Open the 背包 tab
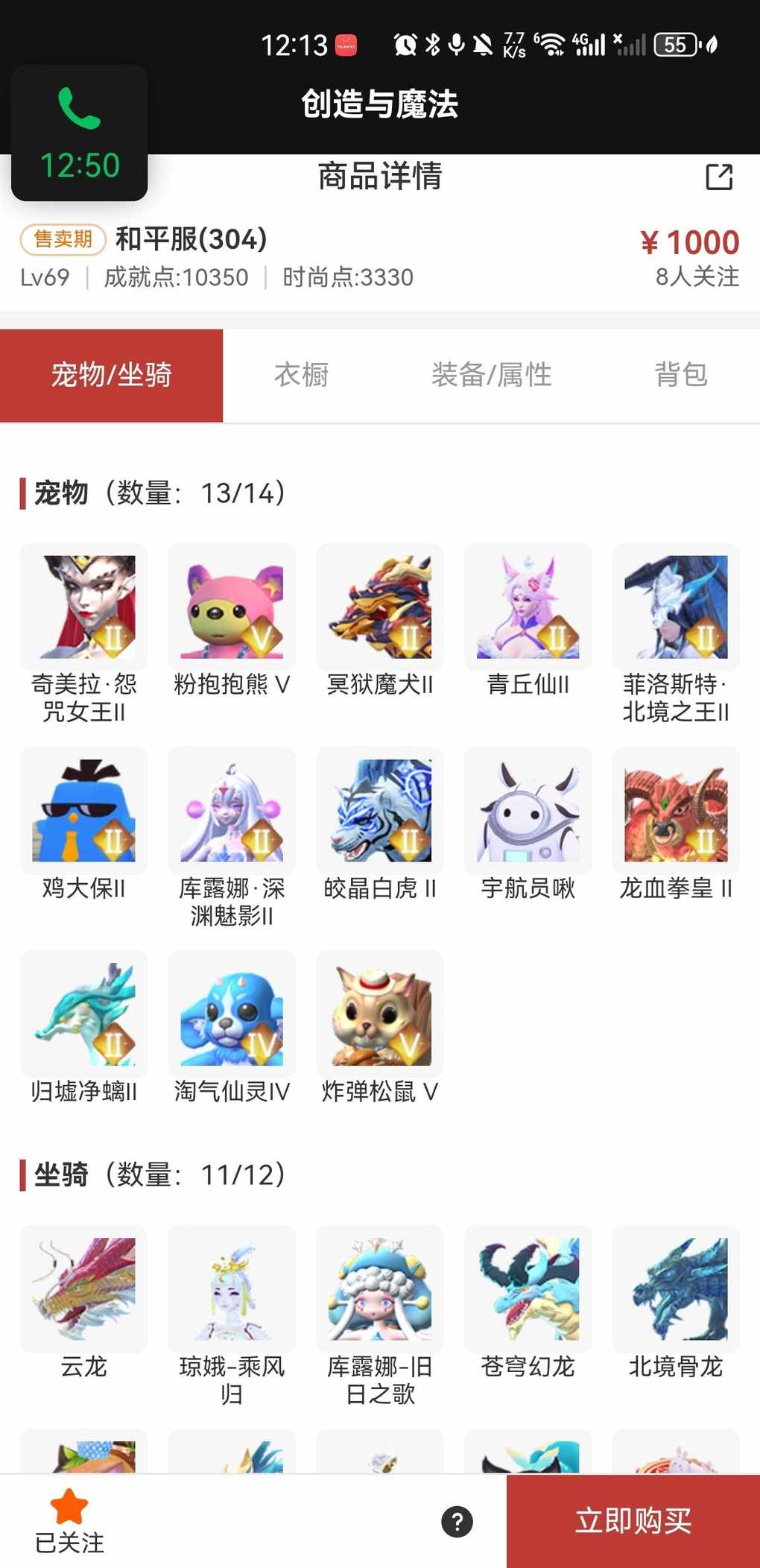760x1568 pixels. click(680, 375)
